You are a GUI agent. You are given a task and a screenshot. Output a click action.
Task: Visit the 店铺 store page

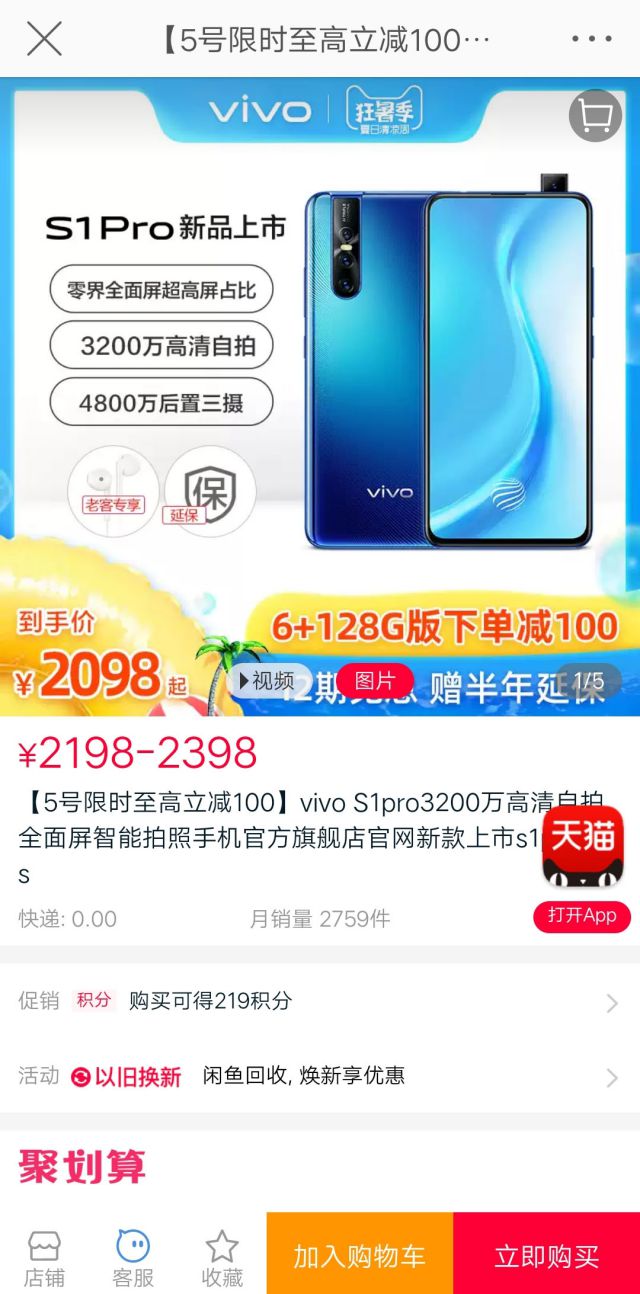tap(44, 1258)
